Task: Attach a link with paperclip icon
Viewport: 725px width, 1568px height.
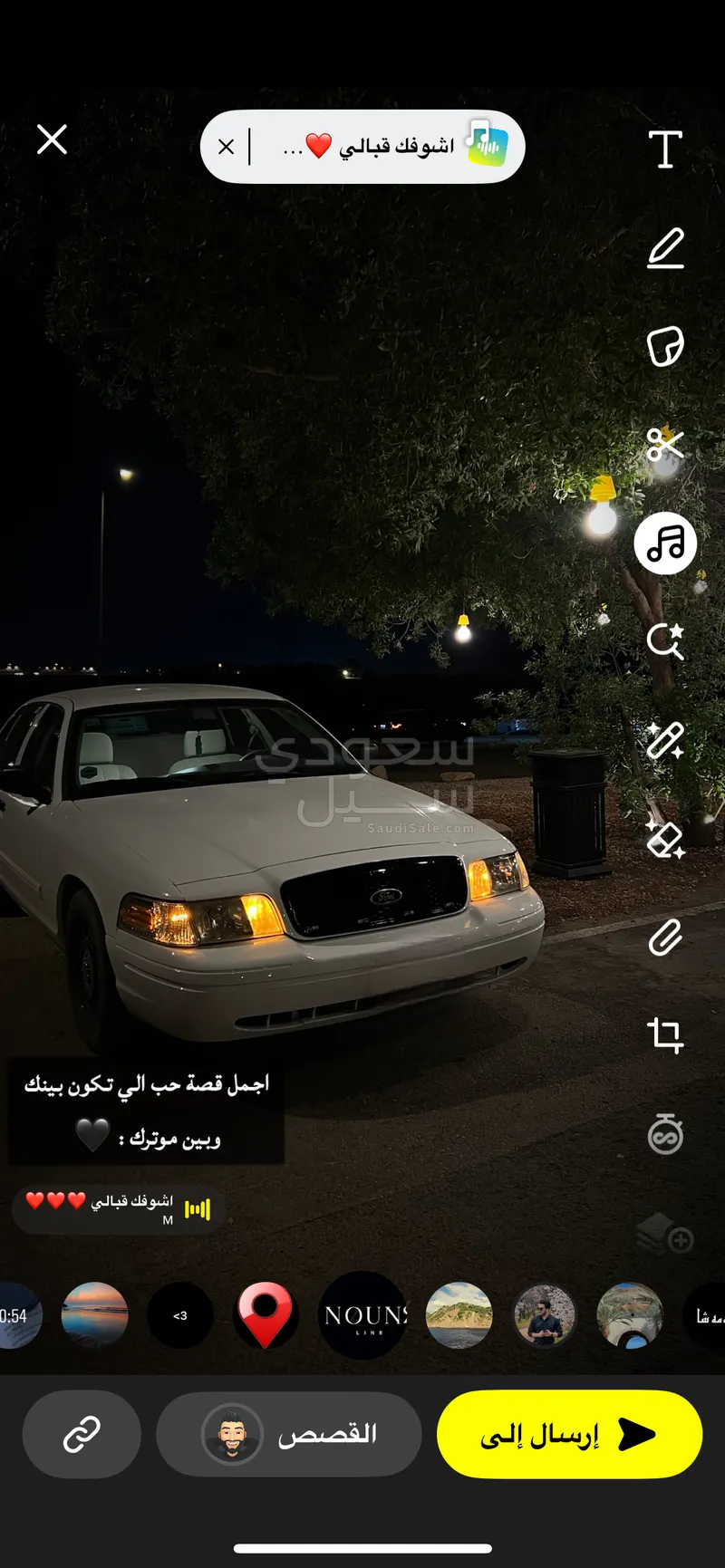Action: coord(665,938)
